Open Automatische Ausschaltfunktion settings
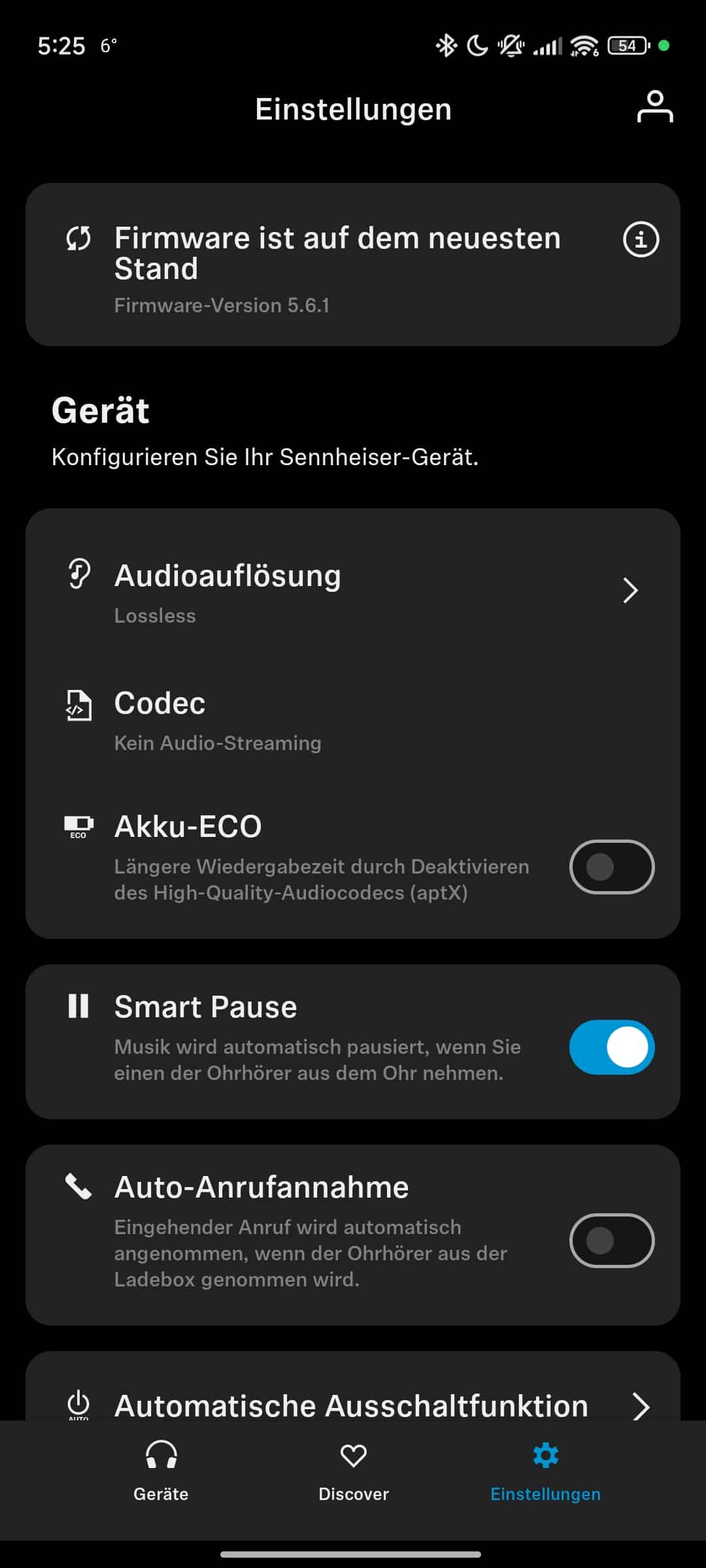 pyautogui.click(x=353, y=1405)
